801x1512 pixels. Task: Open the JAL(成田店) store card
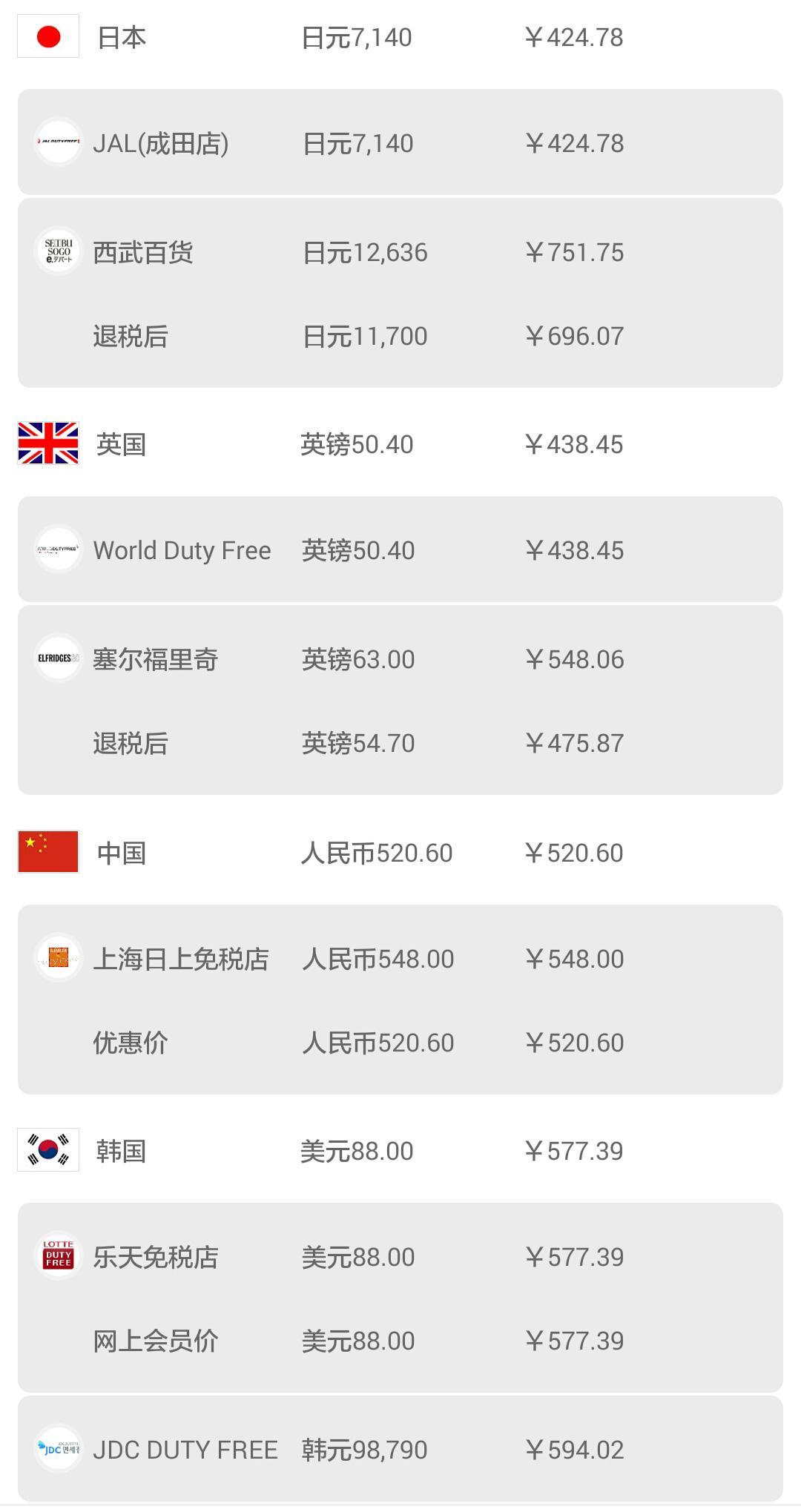click(x=400, y=142)
